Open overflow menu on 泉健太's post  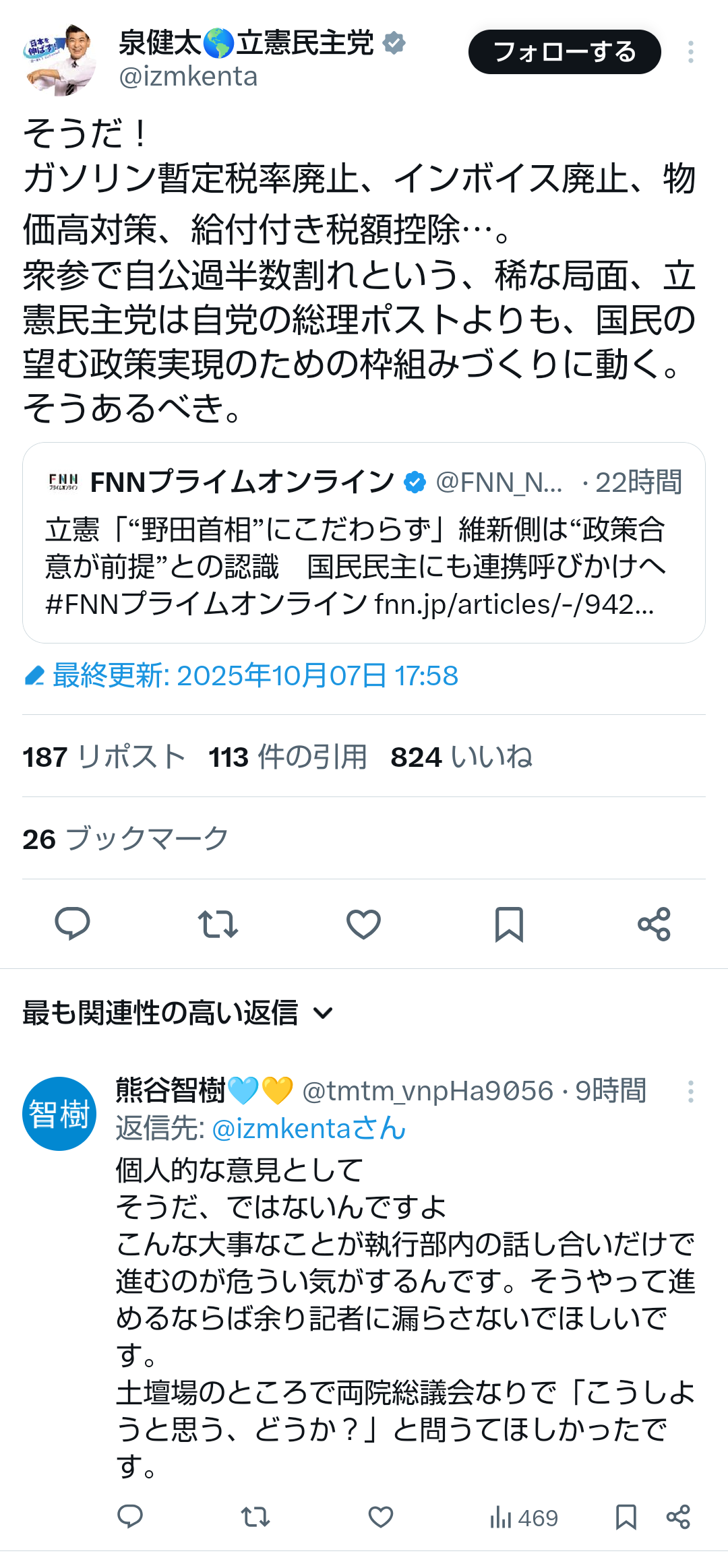690,52
